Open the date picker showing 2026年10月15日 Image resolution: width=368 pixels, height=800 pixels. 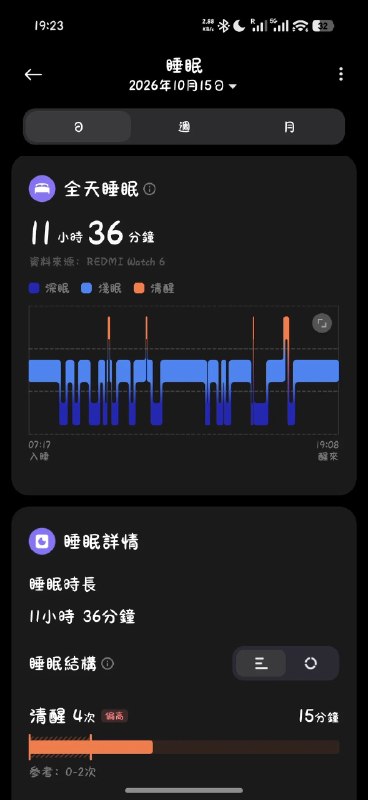click(x=183, y=86)
